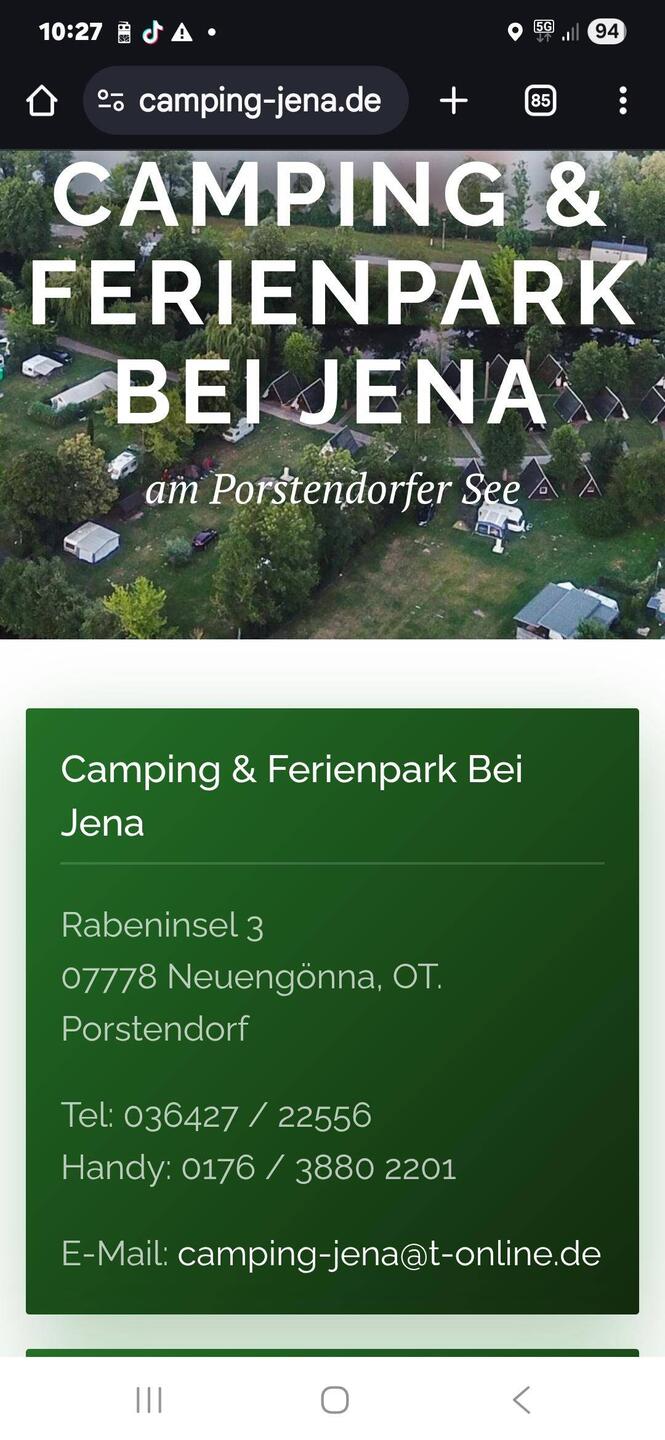View site information for camping-jena.de
The height and width of the screenshot is (1440, 665).
coord(111,101)
